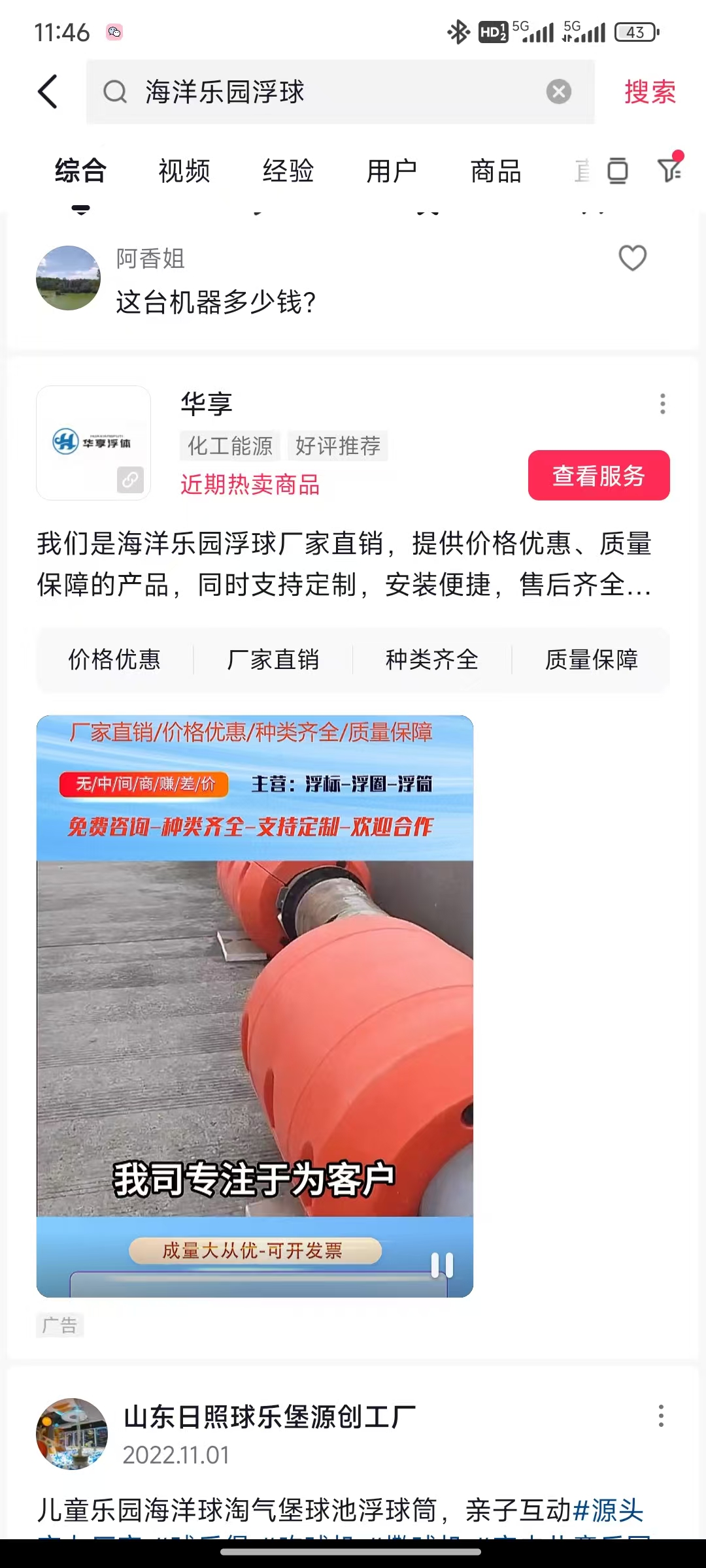Switch to the 经验 tab
Image resolution: width=706 pixels, height=1568 pixels.
288,171
